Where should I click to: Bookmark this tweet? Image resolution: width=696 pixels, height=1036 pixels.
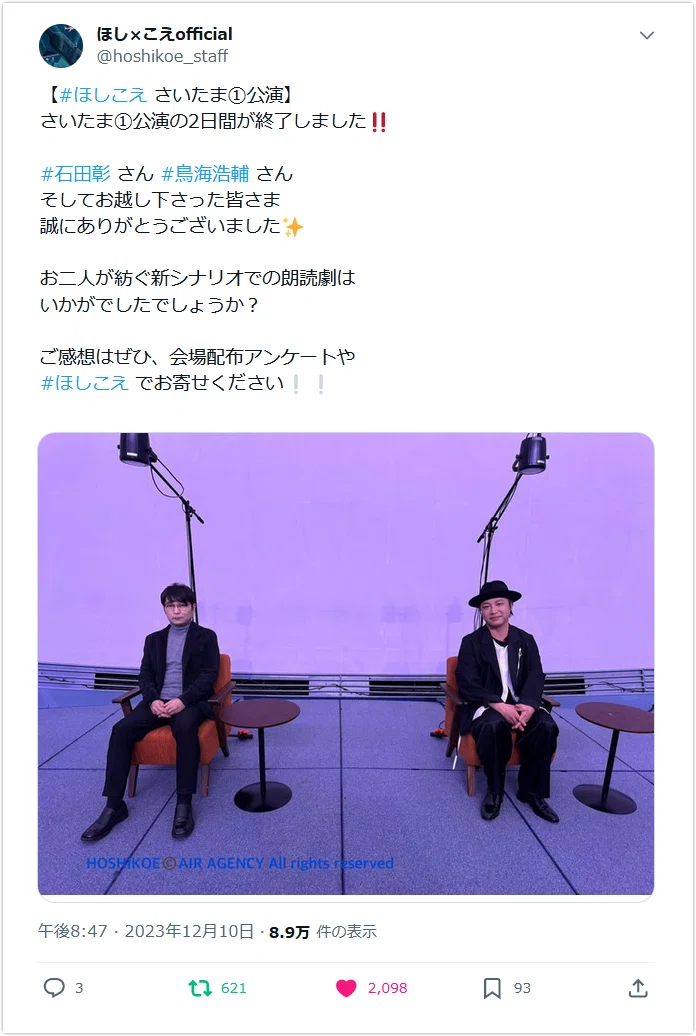click(x=492, y=988)
